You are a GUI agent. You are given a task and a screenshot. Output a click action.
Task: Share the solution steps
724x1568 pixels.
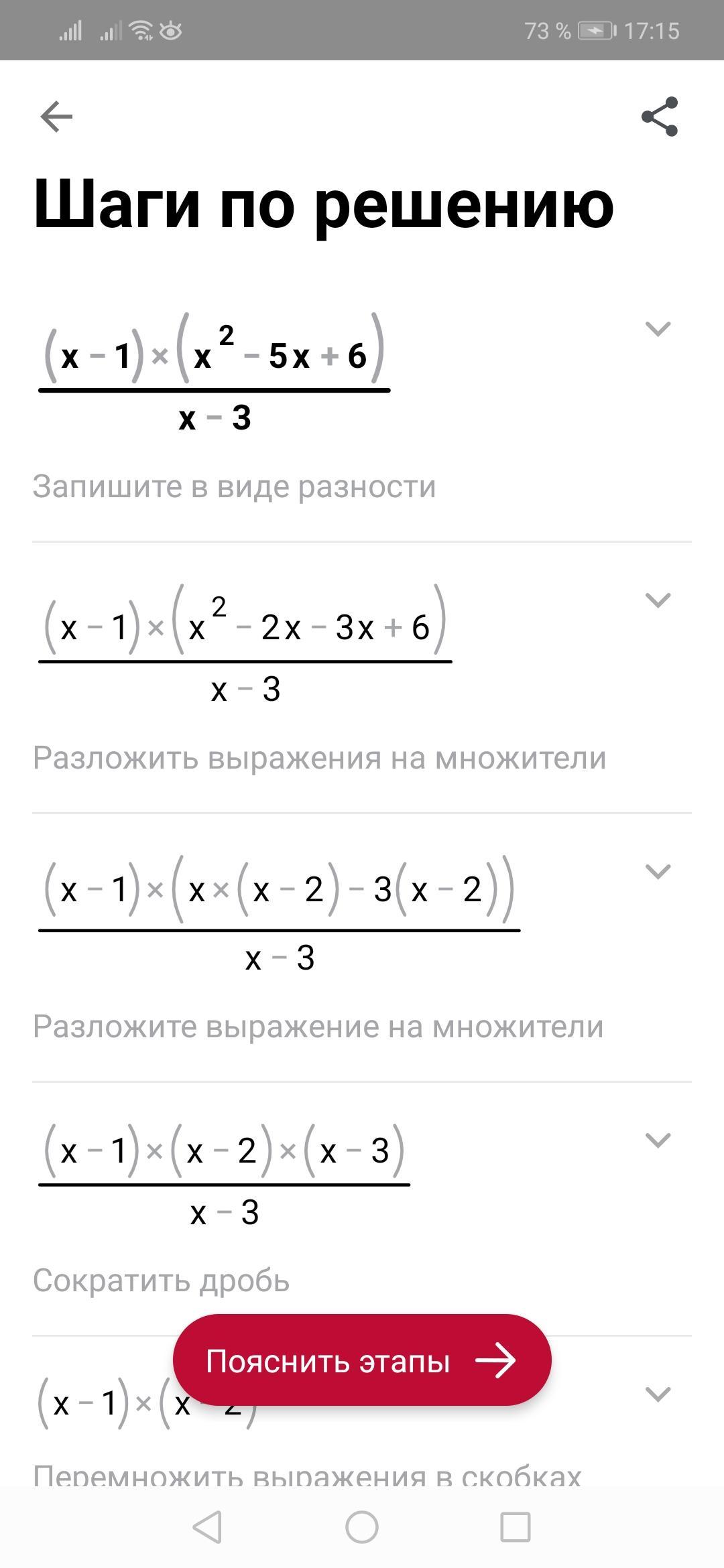point(660,117)
